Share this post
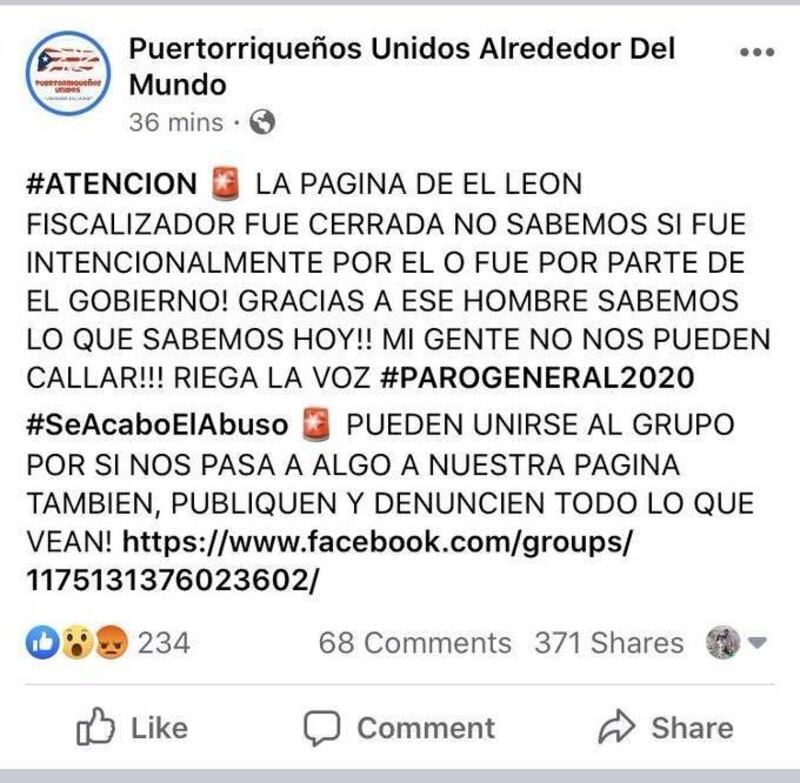The width and height of the screenshot is (800, 783). [x=665, y=728]
